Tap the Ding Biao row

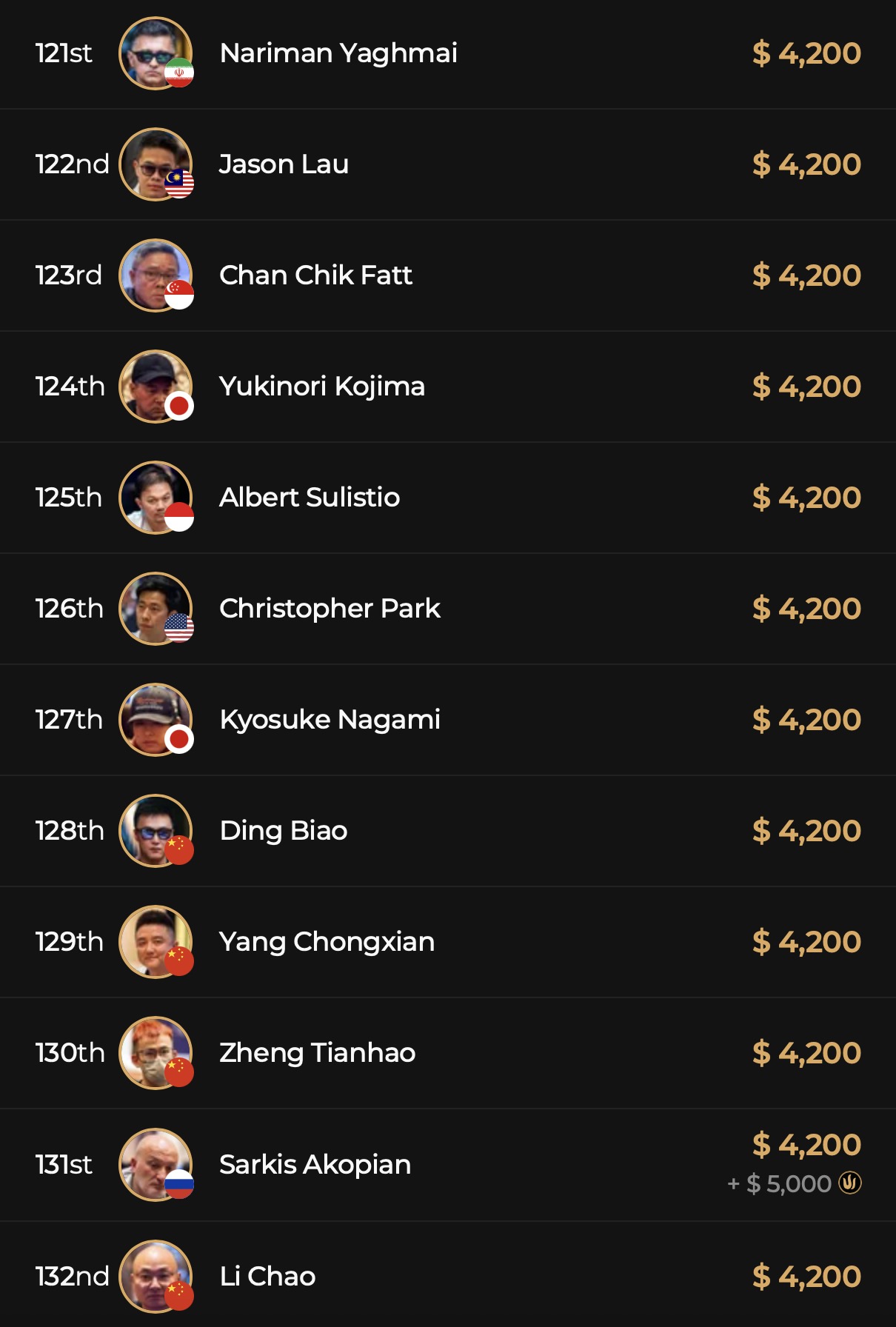[x=284, y=831]
